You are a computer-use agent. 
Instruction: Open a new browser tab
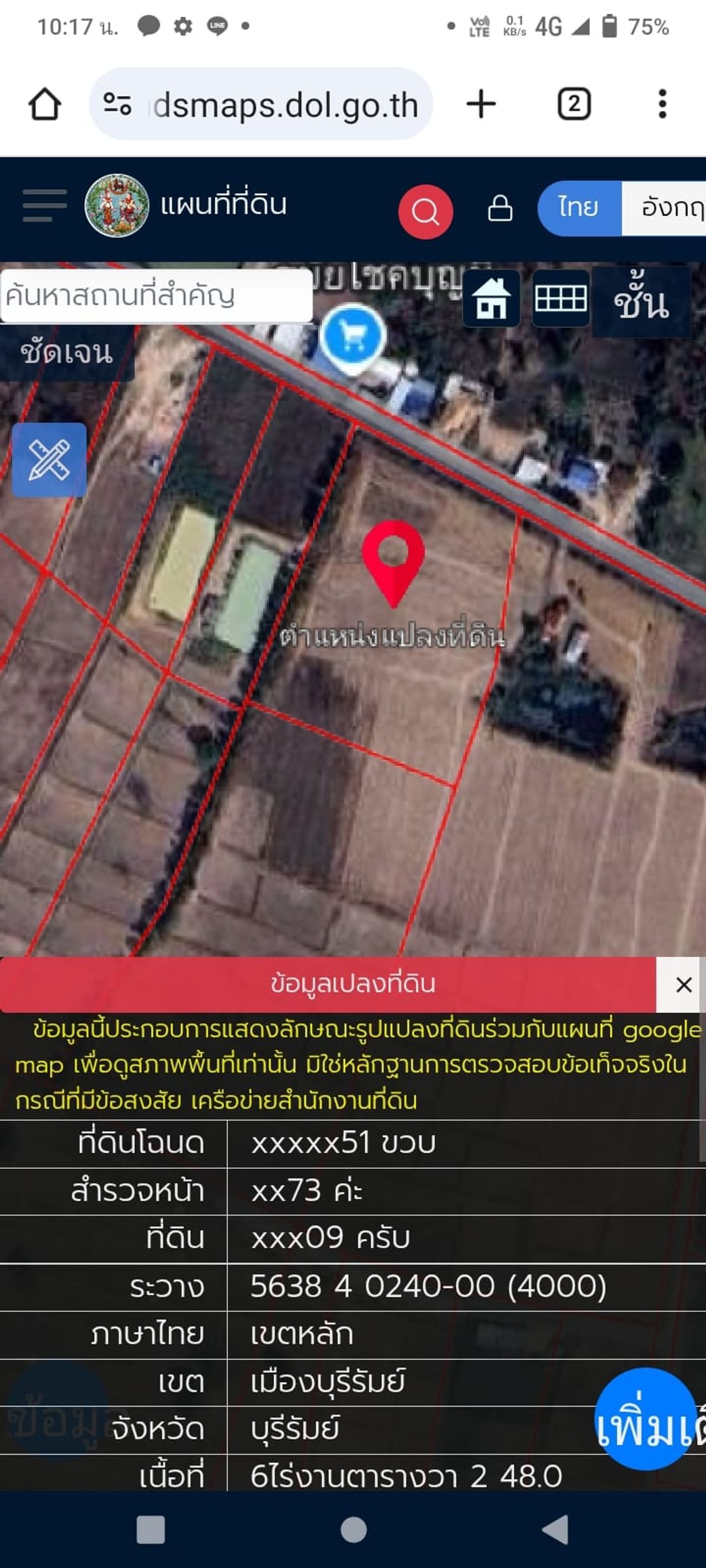coord(481,104)
